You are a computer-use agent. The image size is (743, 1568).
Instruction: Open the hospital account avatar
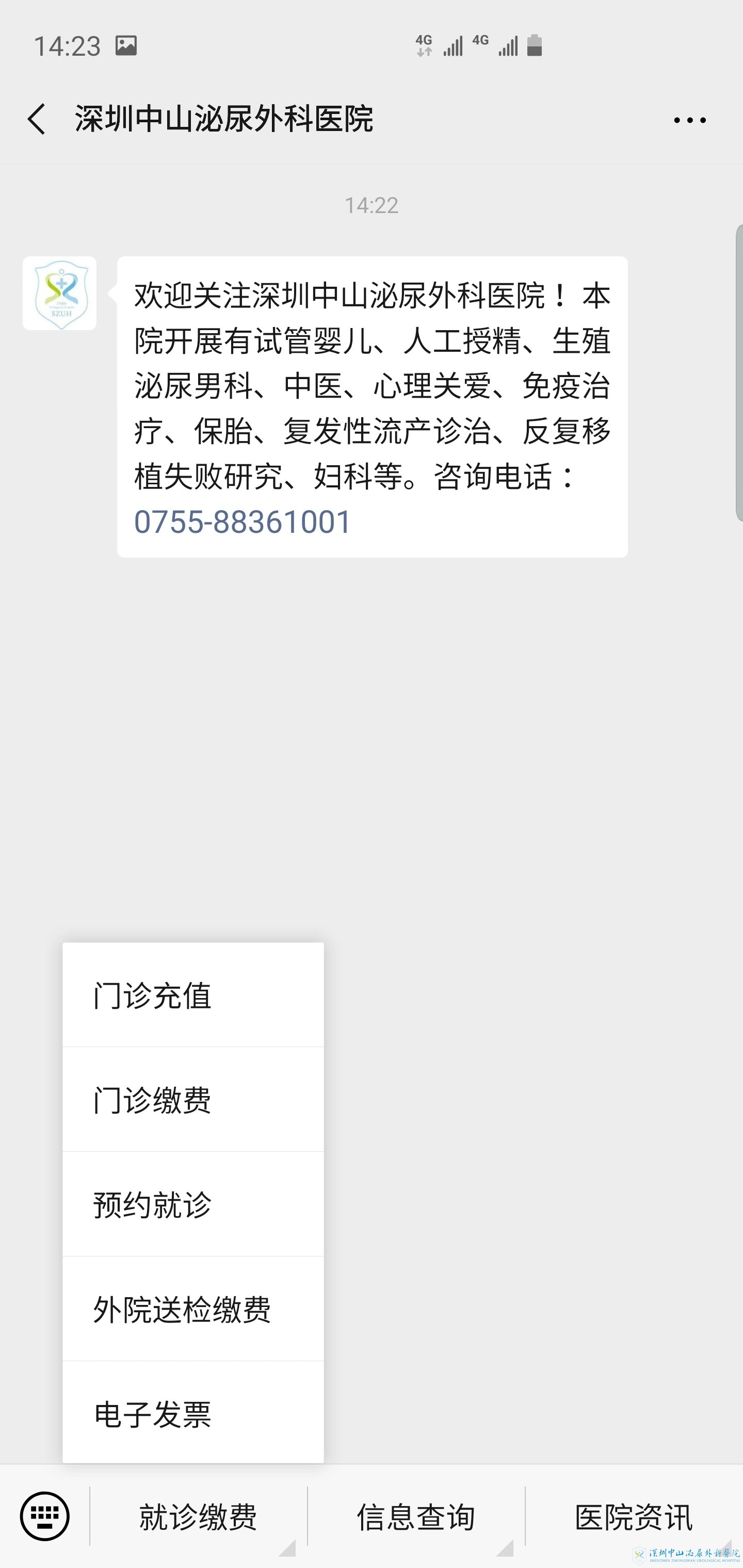tap(60, 293)
